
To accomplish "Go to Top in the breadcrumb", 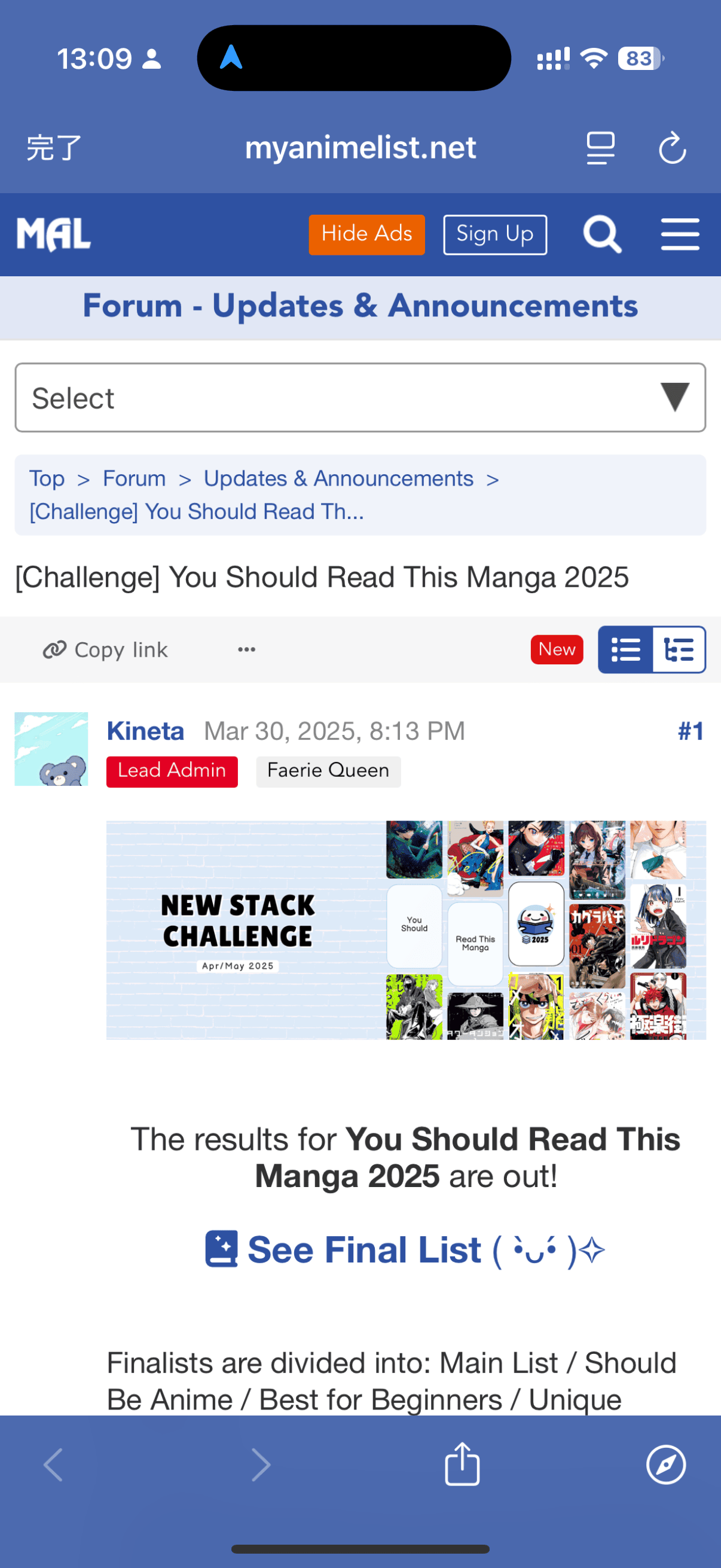I will pyautogui.click(x=47, y=479).
